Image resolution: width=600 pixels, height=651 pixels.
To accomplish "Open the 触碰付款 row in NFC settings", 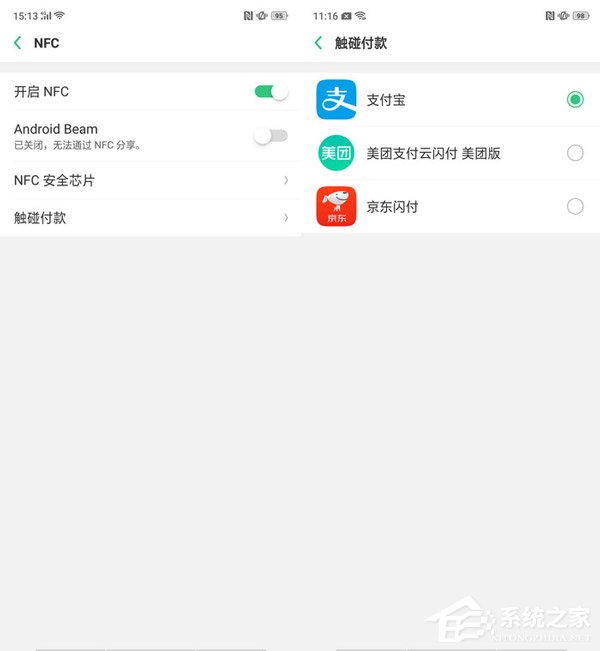I will tap(150, 217).
